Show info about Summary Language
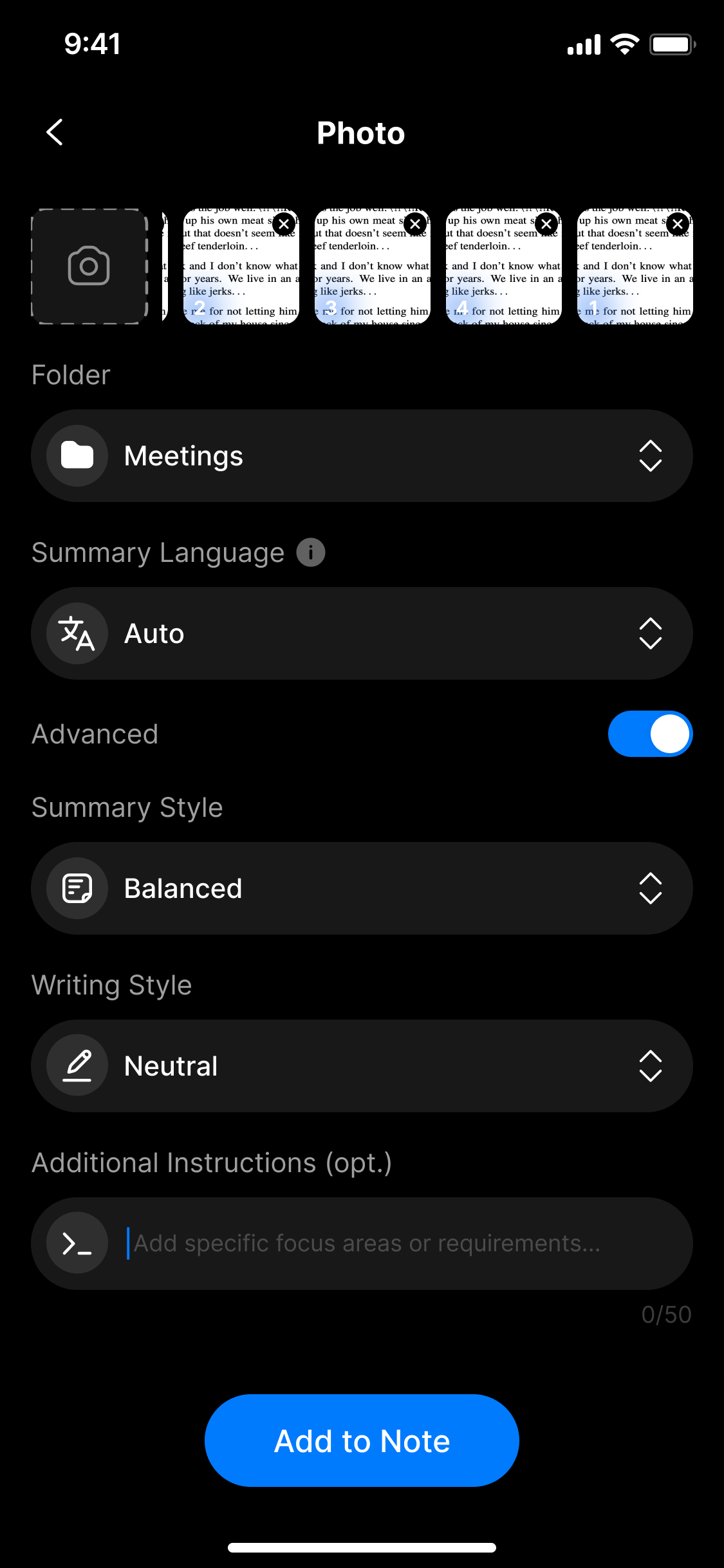 pyautogui.click(x=311, y=552)
